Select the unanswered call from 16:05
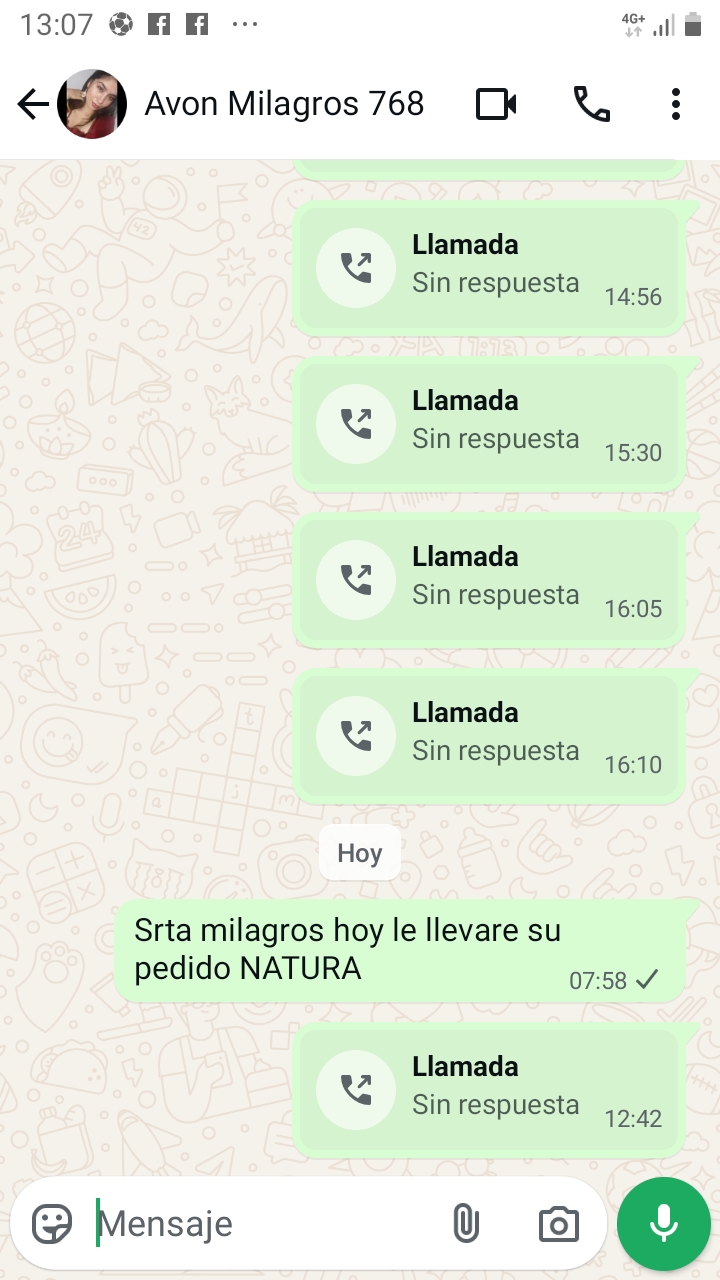The height and width of the screenshot is (1280, 720). 490,580
